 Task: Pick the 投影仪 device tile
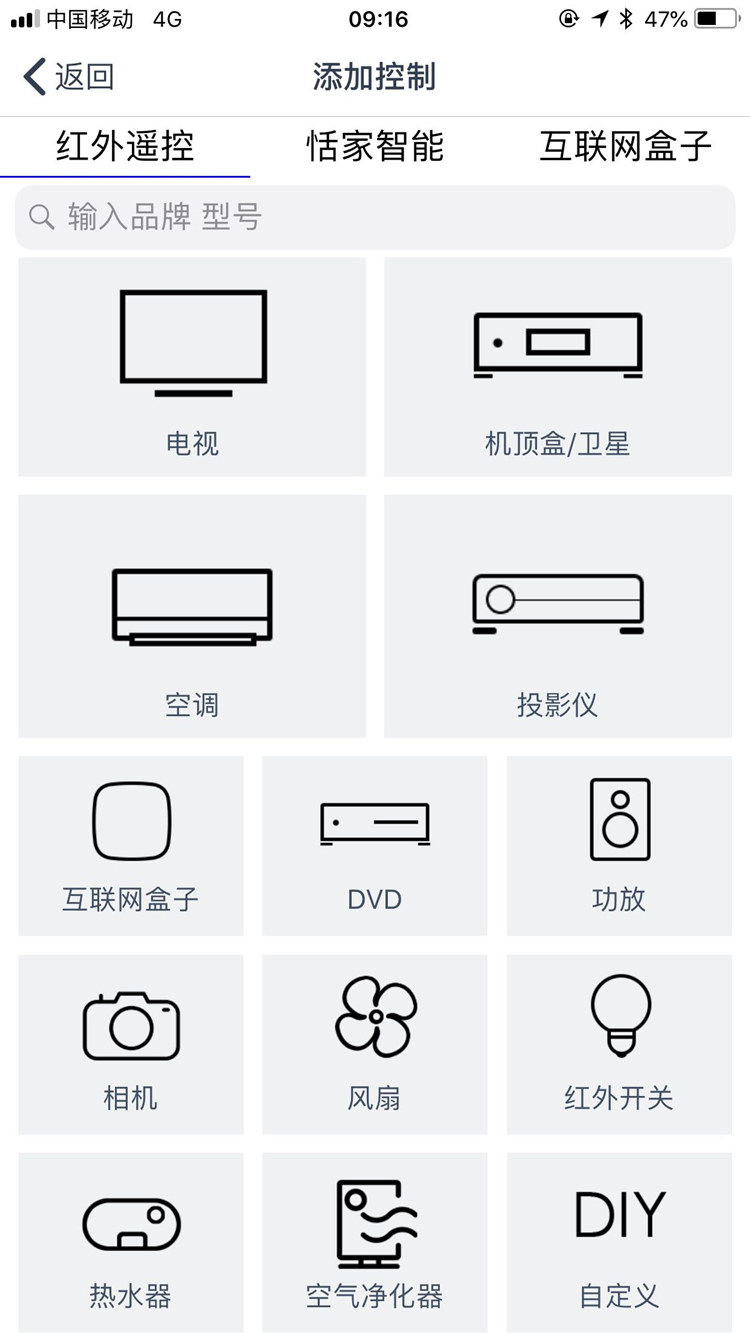[x=558, y=616]
